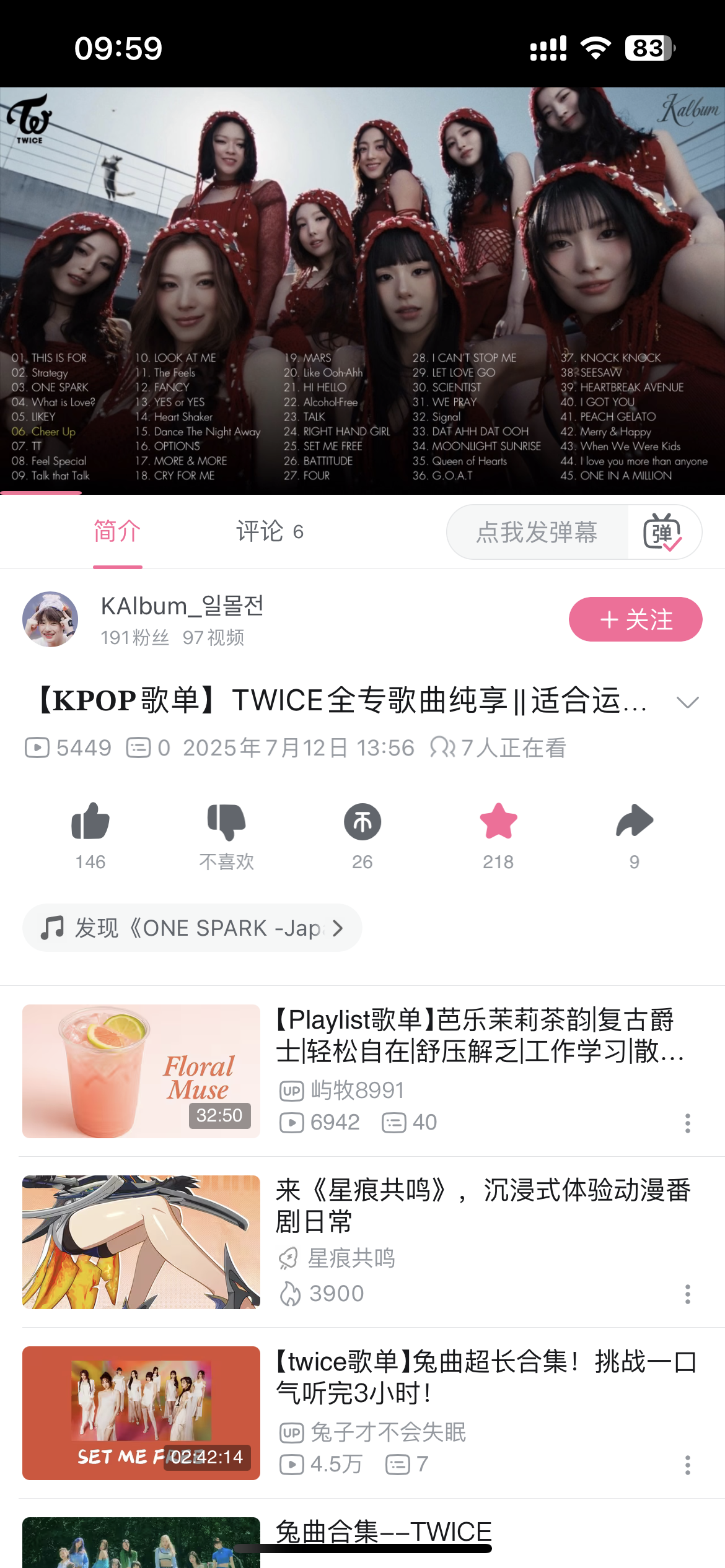Viewport: 725px width, 1568px height.
Task: Select the 简介 tab
Action: click(117, 531)
